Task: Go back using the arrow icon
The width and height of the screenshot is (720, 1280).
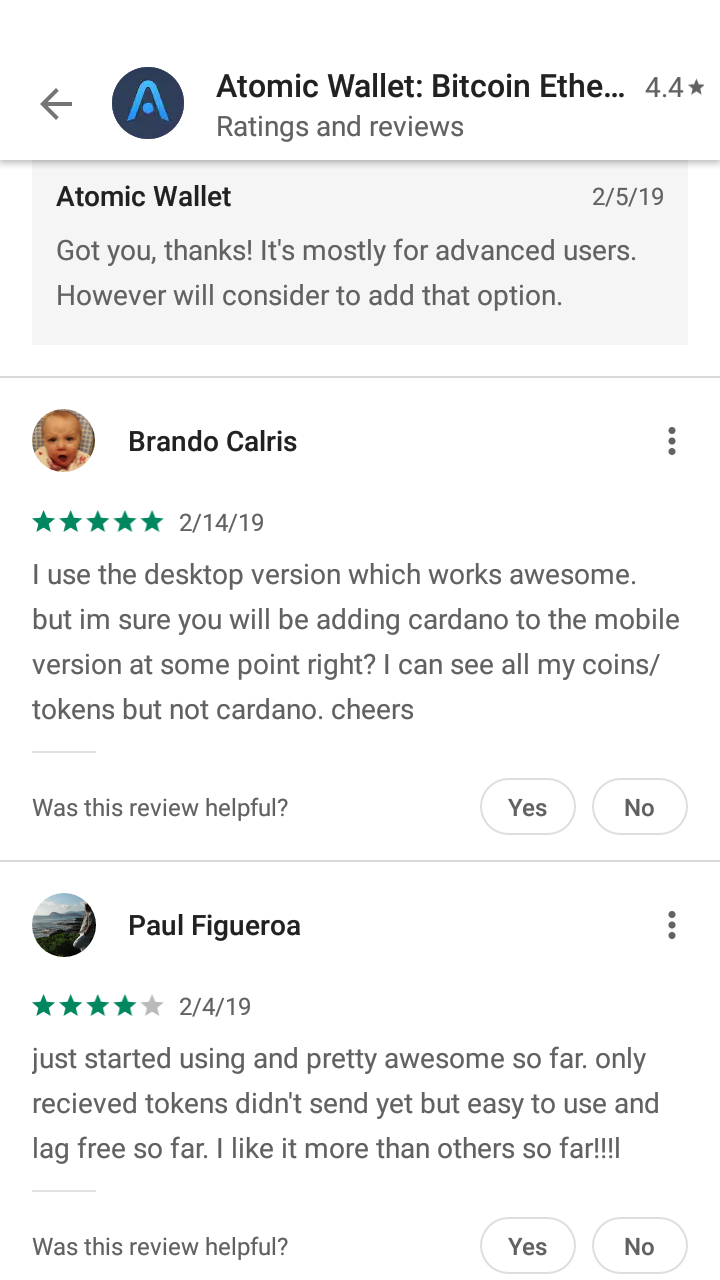Action: click(56, 103)
